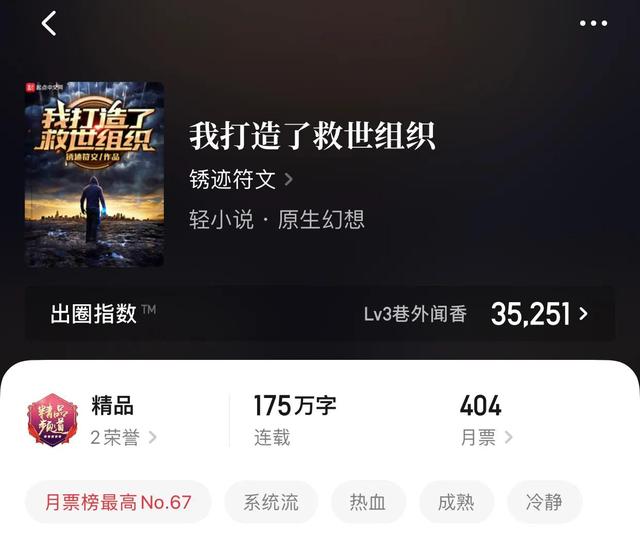
Task: Select the 系统流 tag
Action: [271, 502]
